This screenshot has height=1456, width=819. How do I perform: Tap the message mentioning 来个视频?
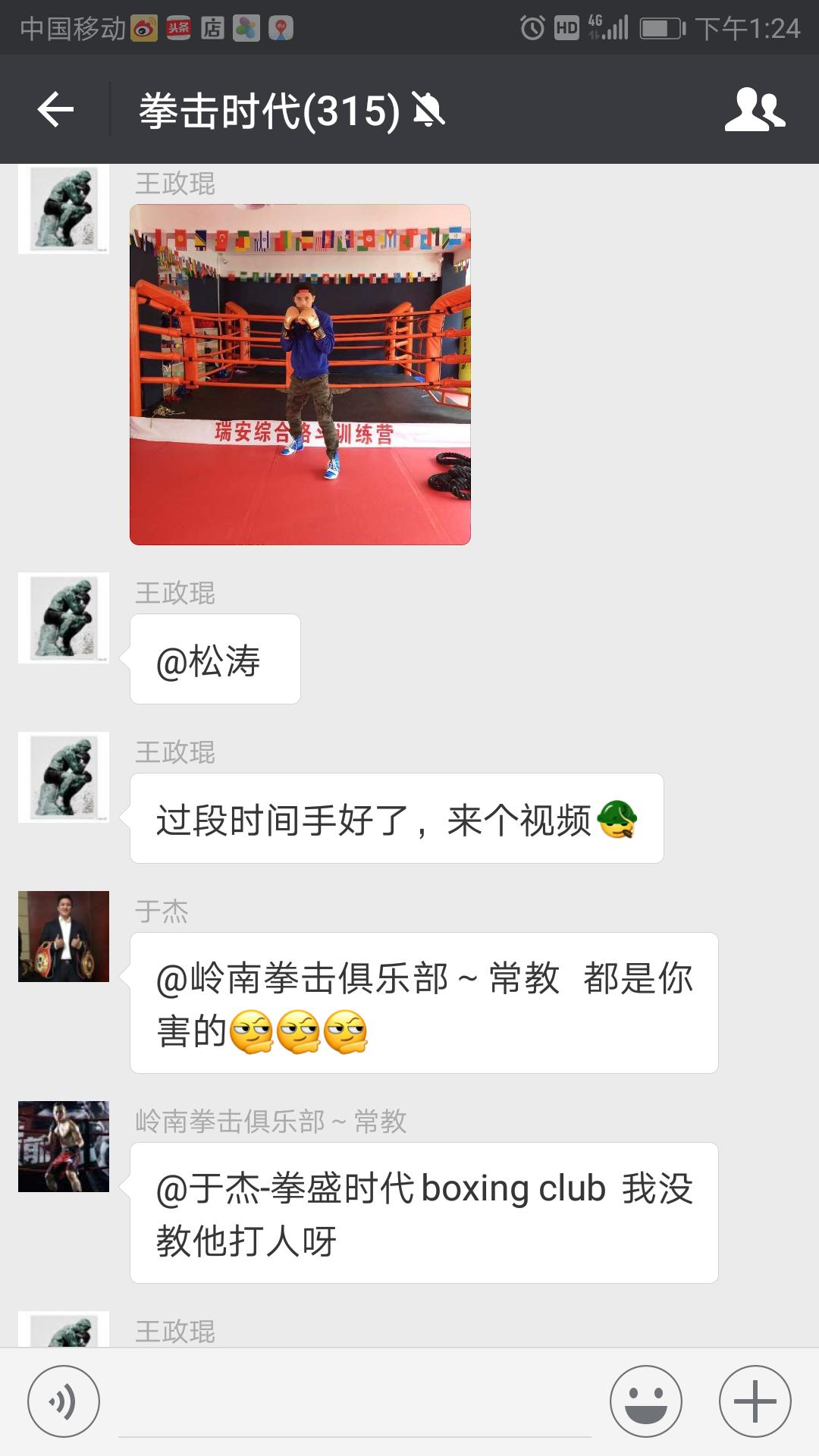[x=394, y=819]
